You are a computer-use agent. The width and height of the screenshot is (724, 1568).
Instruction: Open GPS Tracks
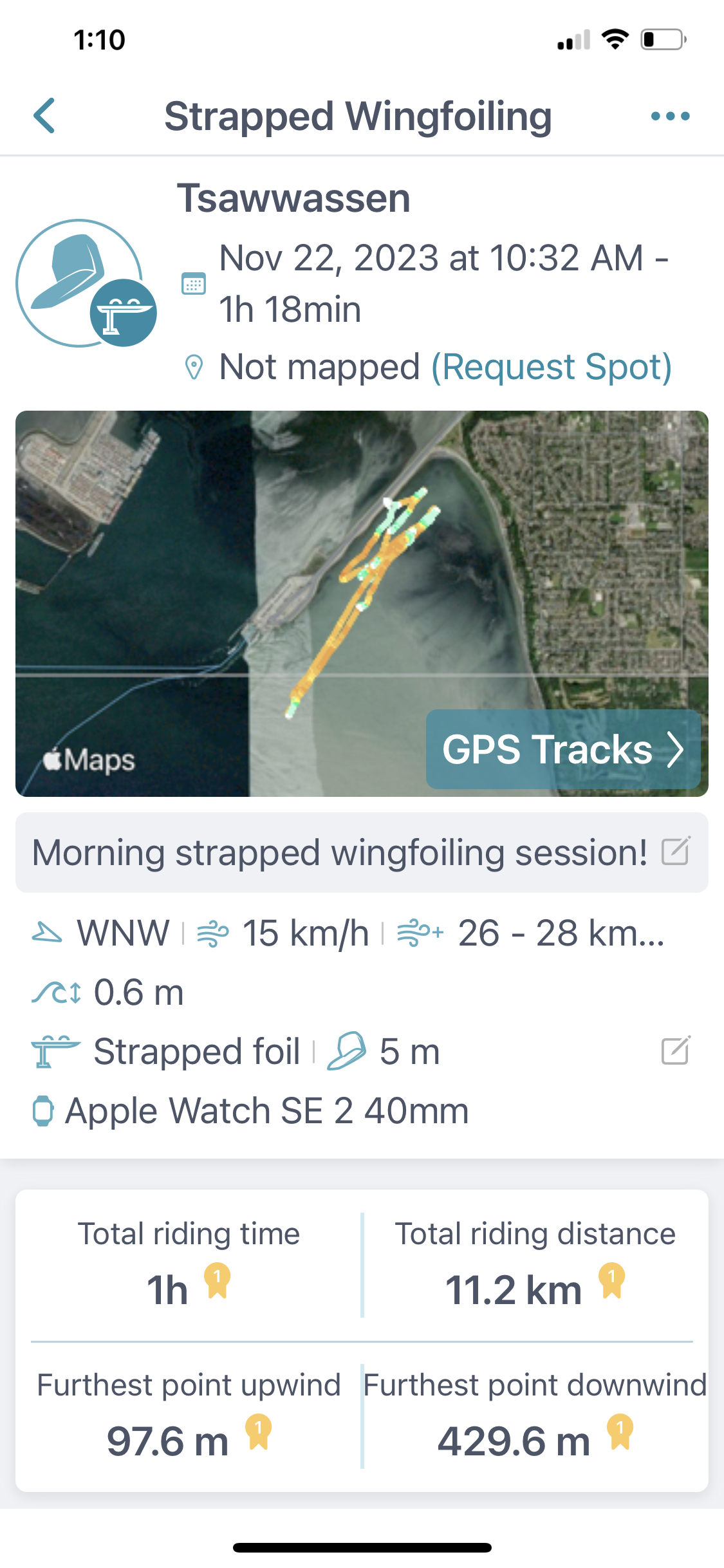click(x=562, y=749)
